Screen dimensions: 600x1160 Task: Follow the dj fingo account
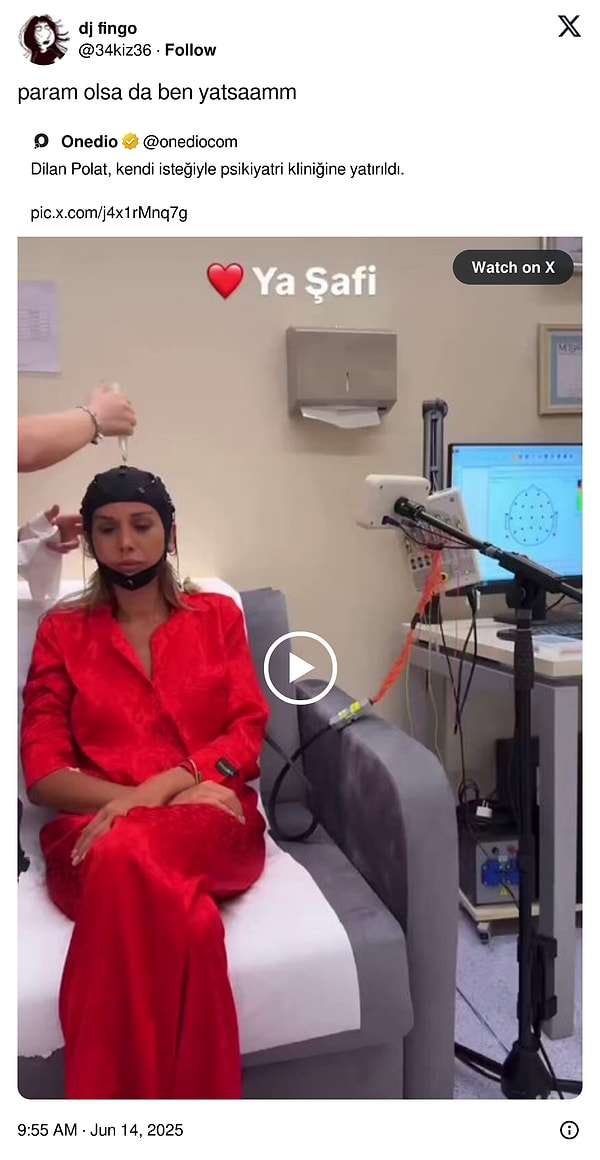[x=190, y=50]
